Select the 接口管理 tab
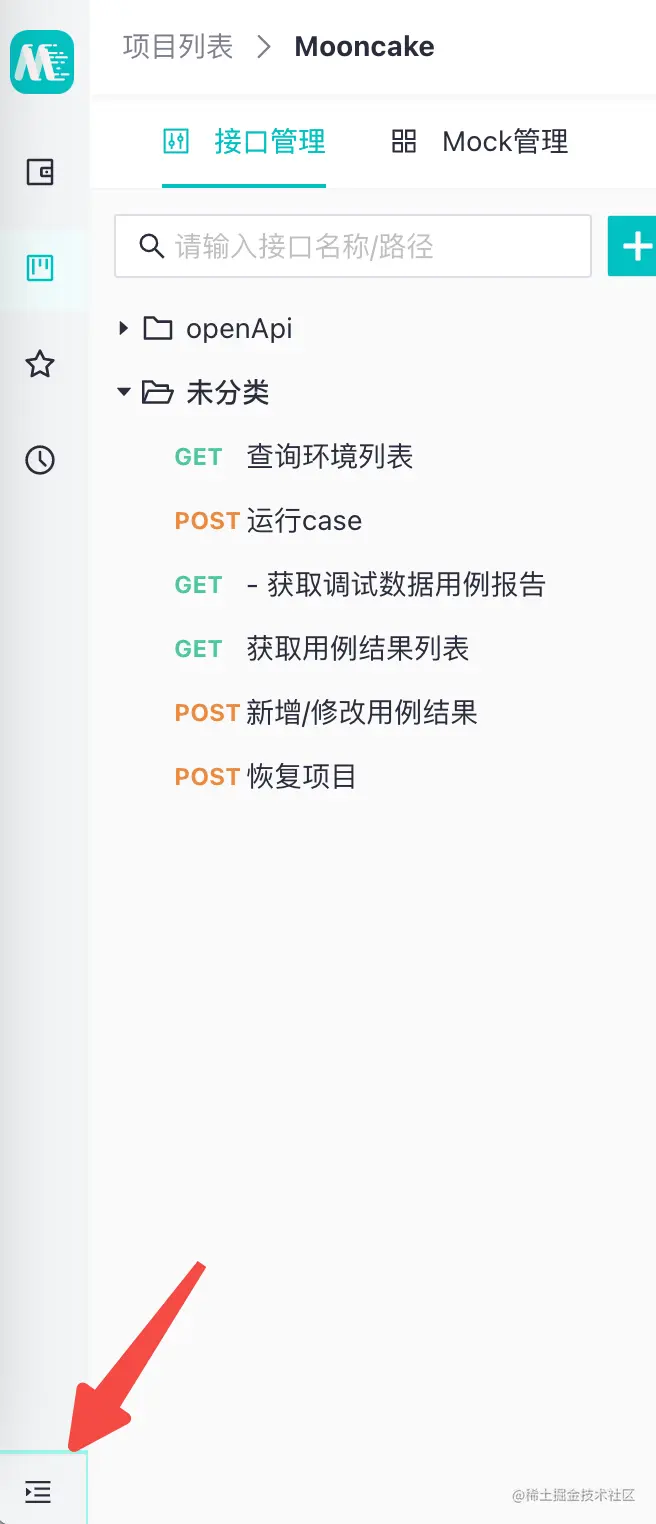 click(x=245, y=142)
